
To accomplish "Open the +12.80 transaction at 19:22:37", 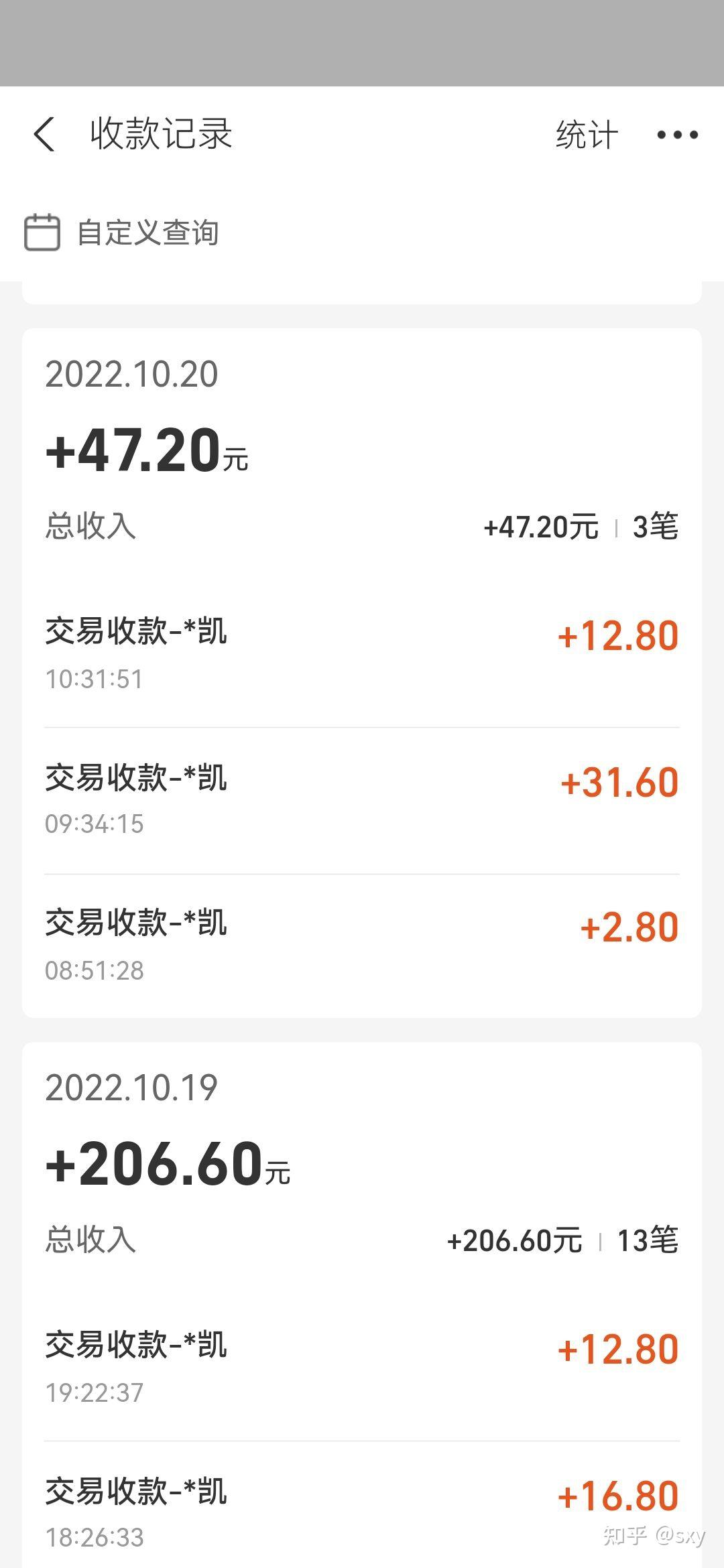I will (362, 1368).
